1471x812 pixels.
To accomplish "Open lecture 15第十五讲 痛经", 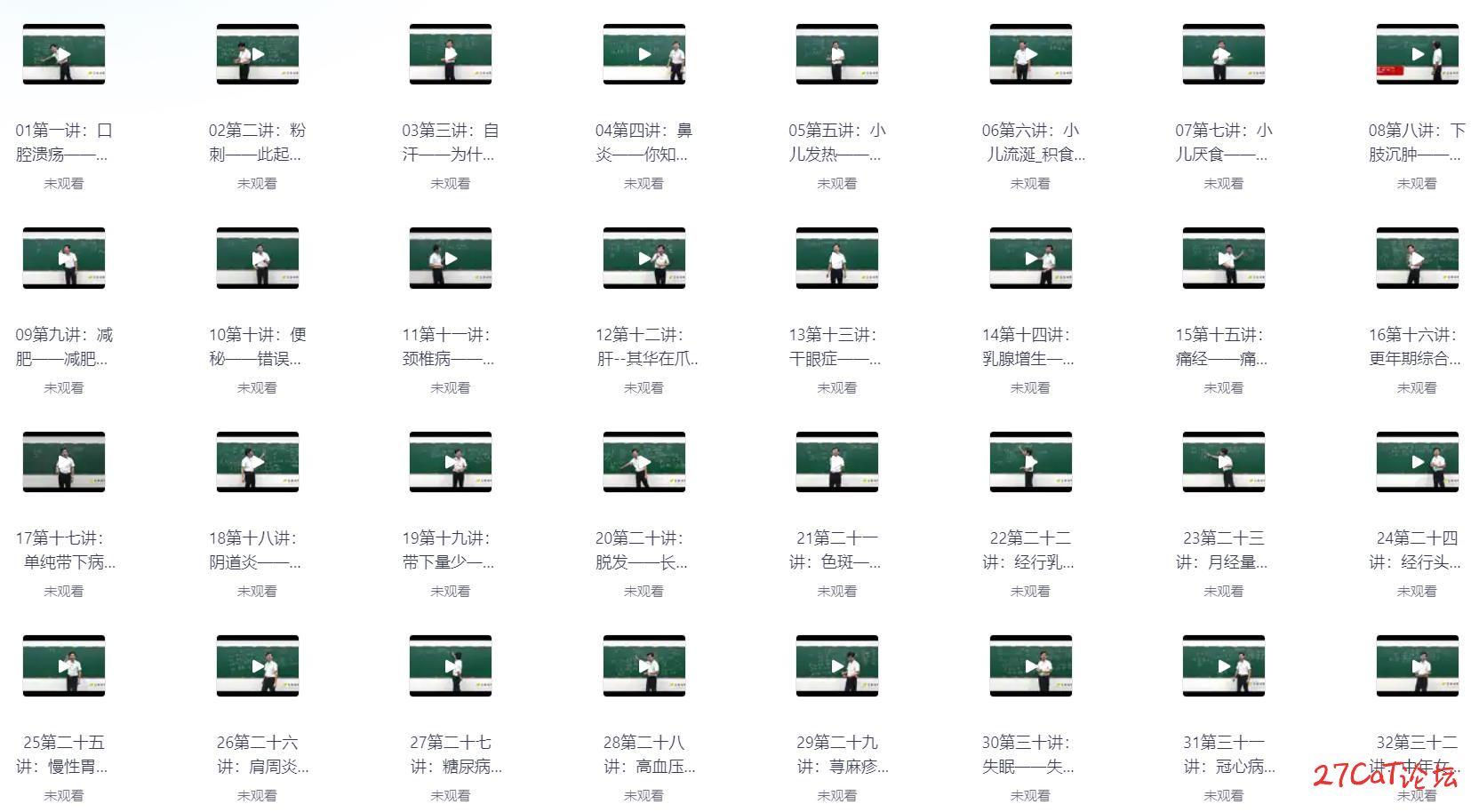I will 1223,259.
